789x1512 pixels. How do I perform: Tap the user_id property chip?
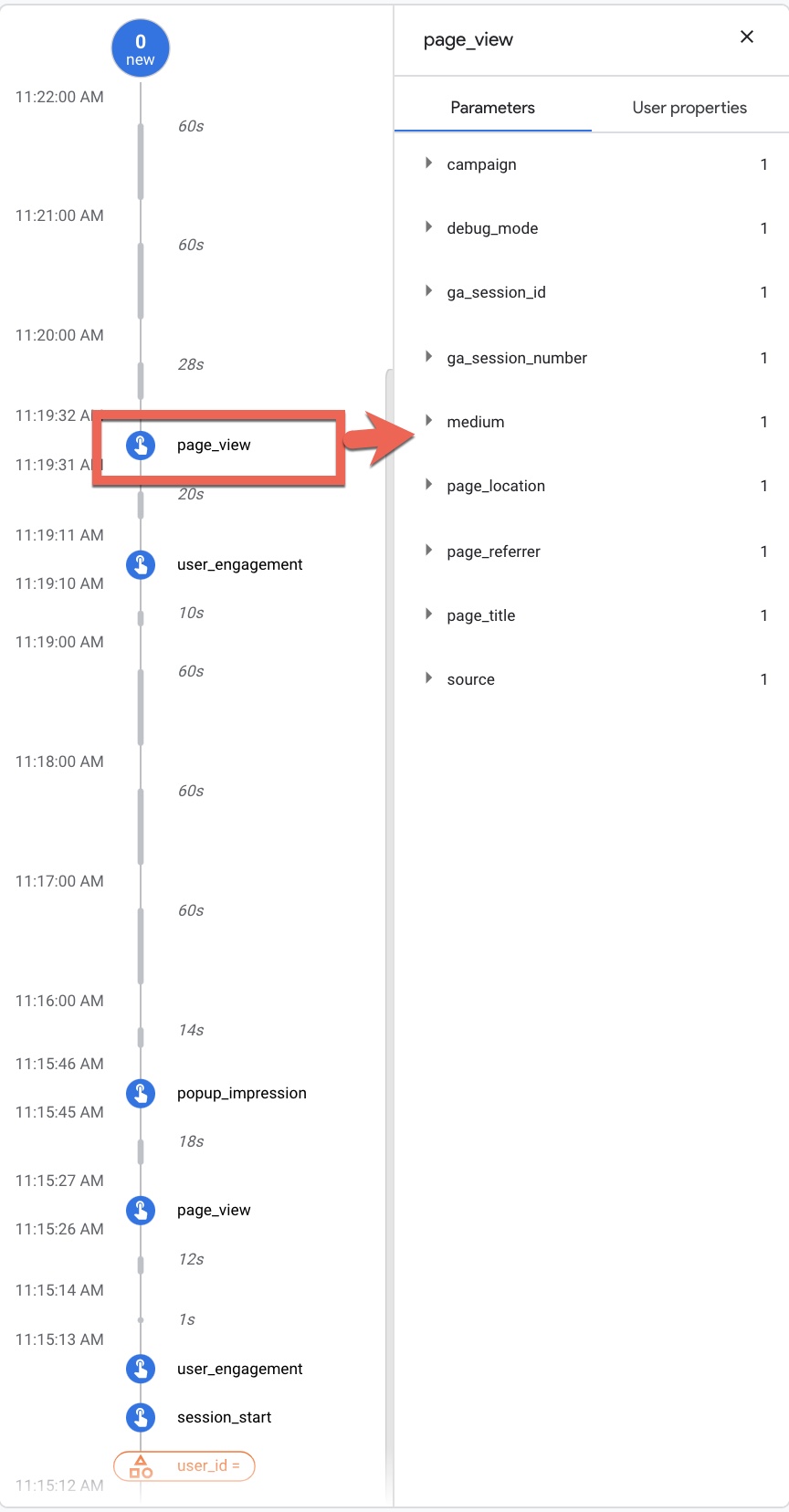coord(184,1466)
